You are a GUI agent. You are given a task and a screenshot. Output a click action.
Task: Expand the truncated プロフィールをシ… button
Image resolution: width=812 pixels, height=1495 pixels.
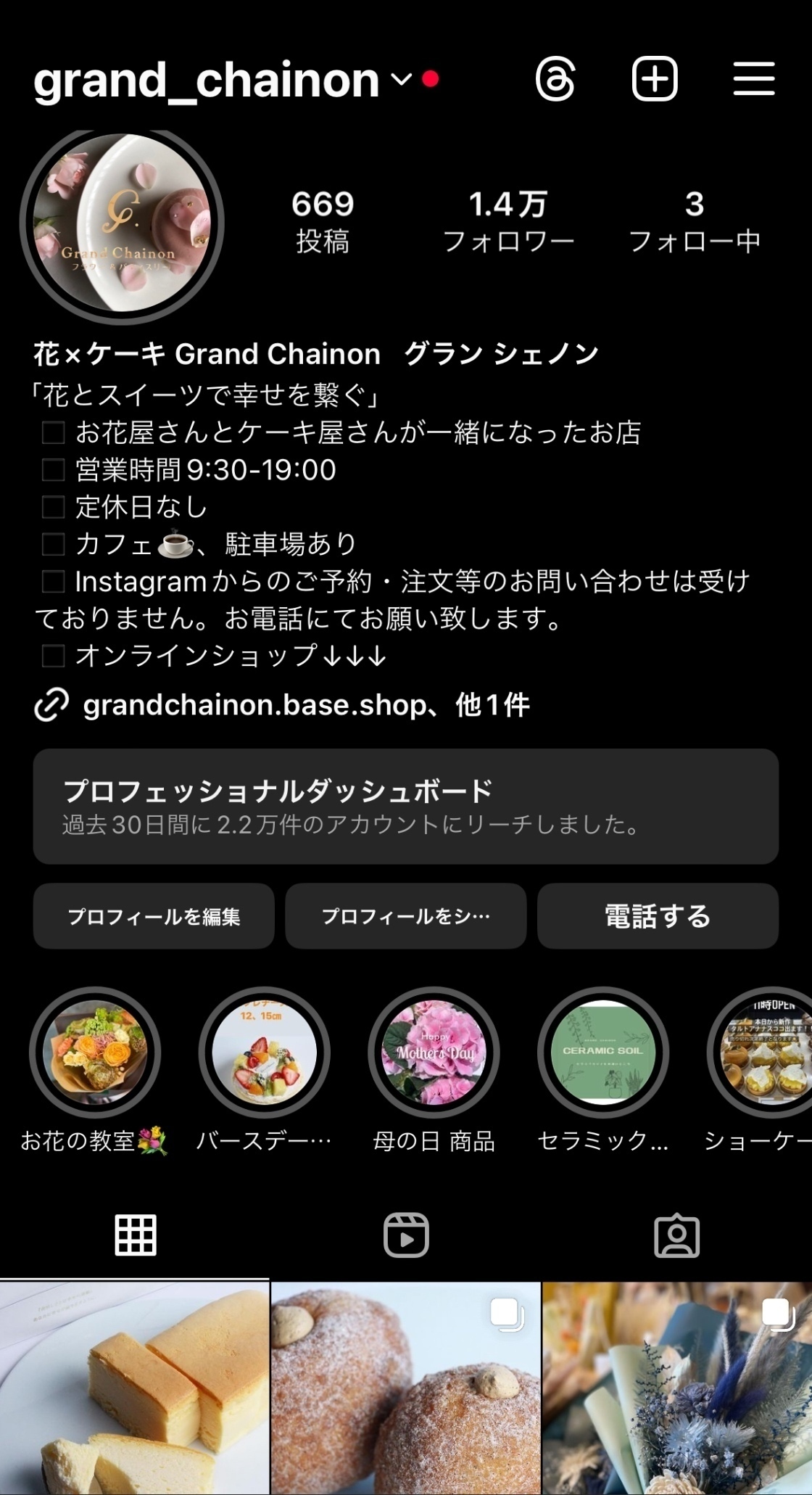(406, 917)
